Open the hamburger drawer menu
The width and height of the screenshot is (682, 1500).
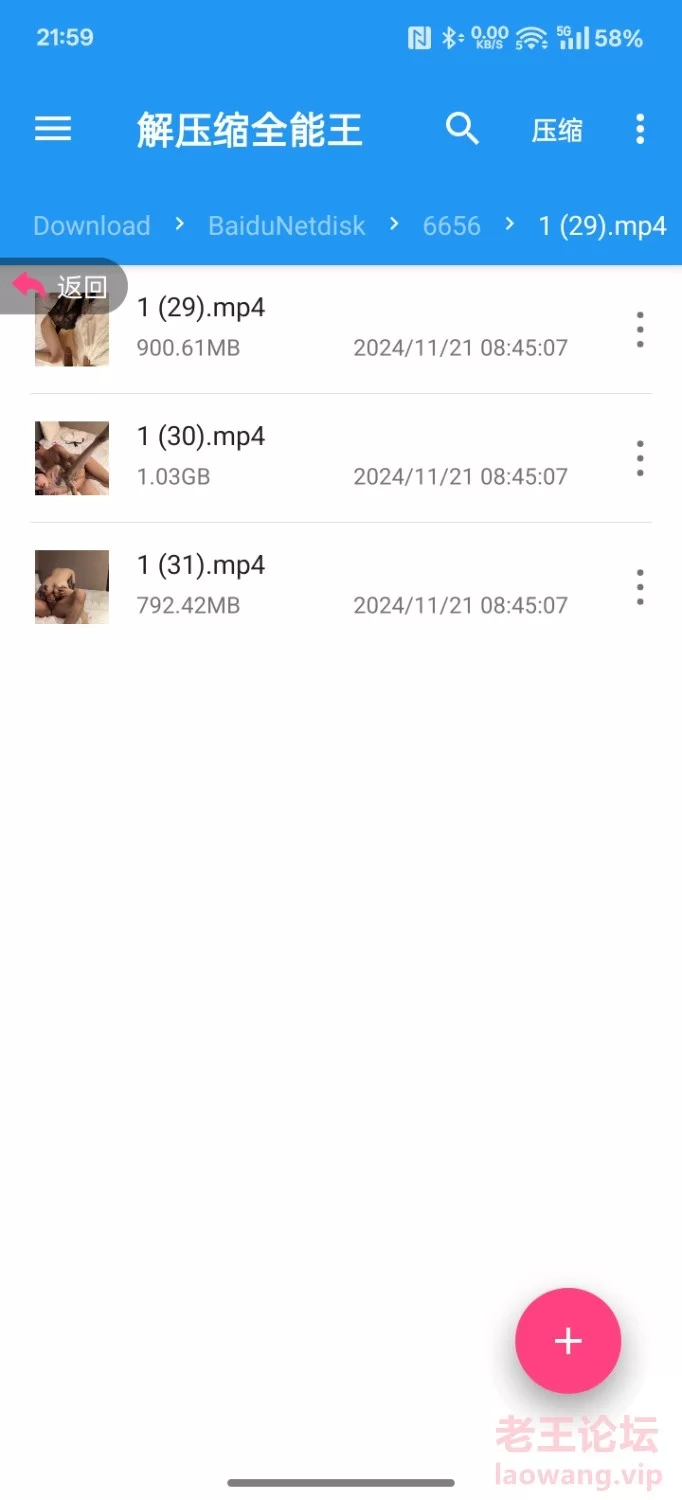coord(53,129)
